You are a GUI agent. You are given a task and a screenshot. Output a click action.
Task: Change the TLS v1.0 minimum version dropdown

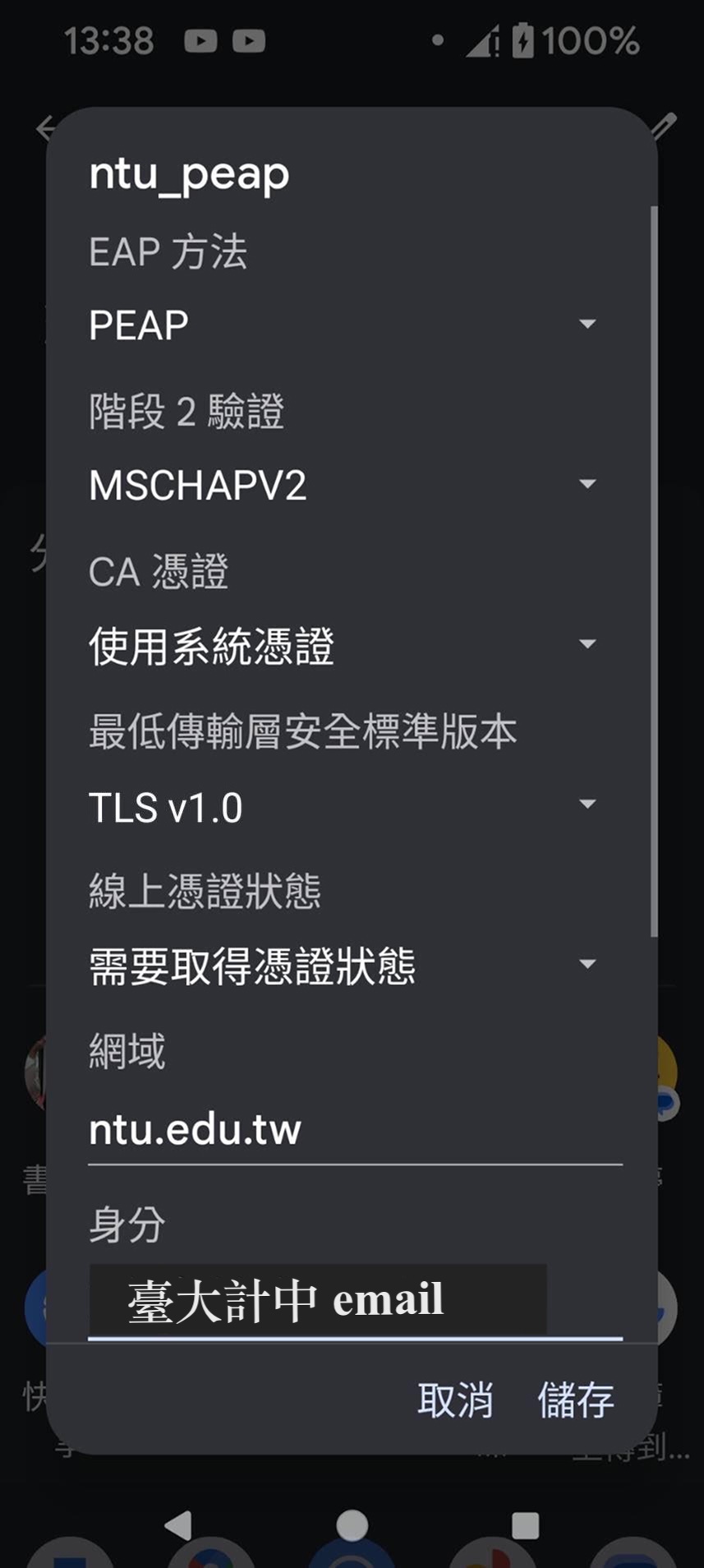pyautogui.click(x=343, y=806)
